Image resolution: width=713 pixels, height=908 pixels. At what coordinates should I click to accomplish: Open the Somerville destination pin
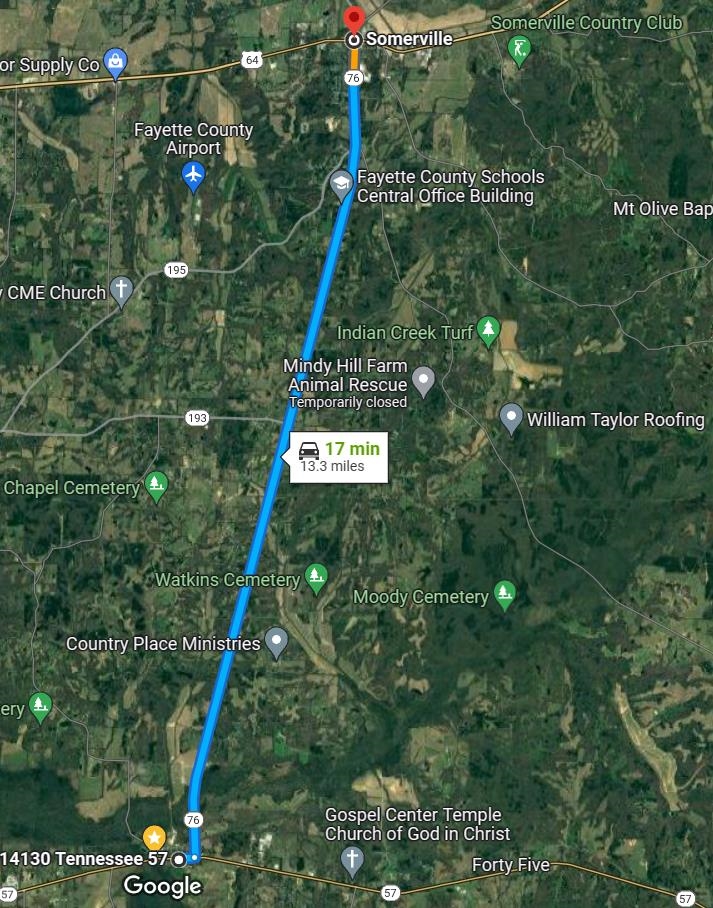[353, 20]
